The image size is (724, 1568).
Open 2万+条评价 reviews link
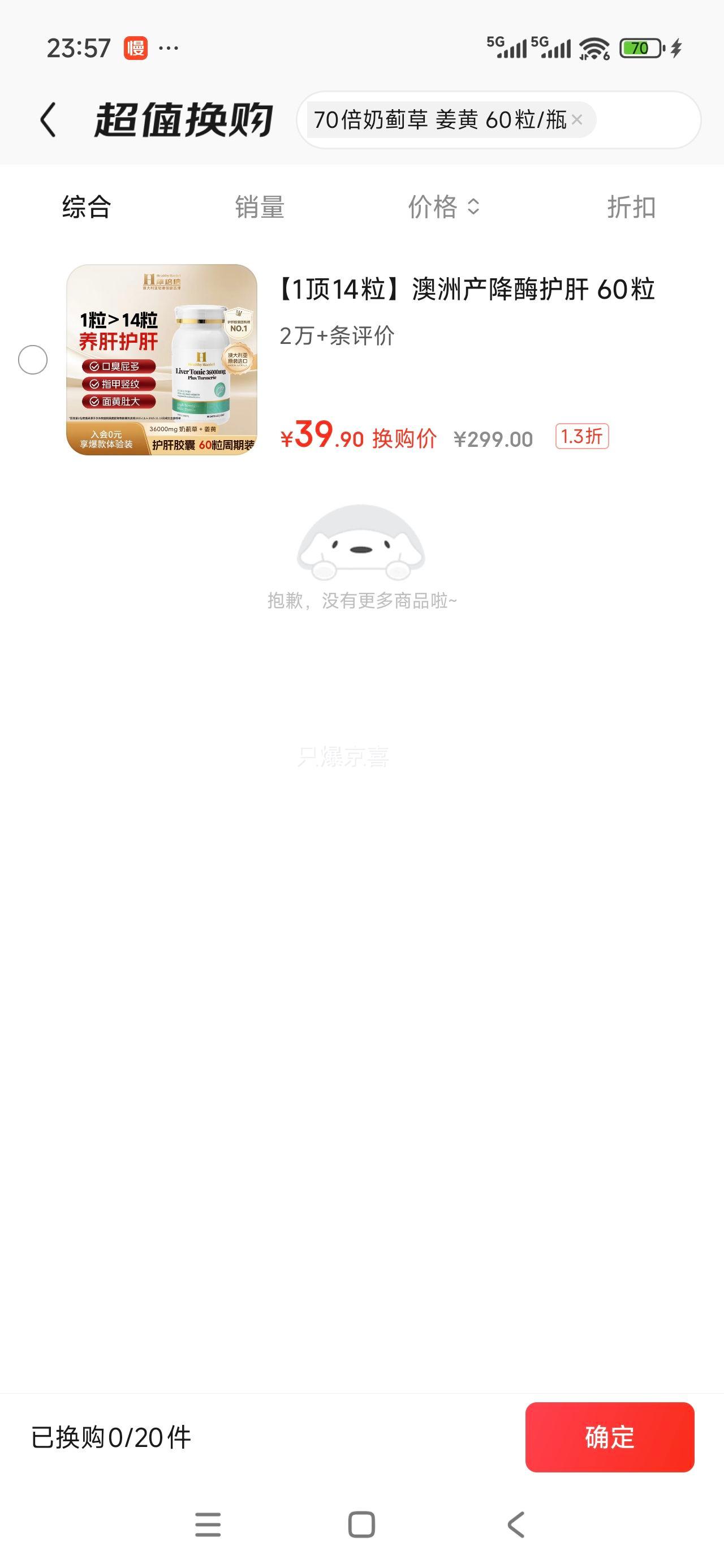(337, 335)
